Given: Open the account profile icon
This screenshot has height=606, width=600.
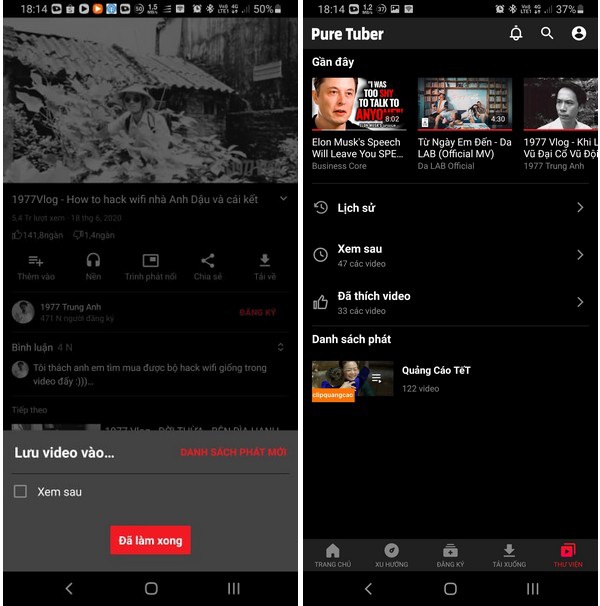Looking at the screenshot, I should (x=579, y=33).
